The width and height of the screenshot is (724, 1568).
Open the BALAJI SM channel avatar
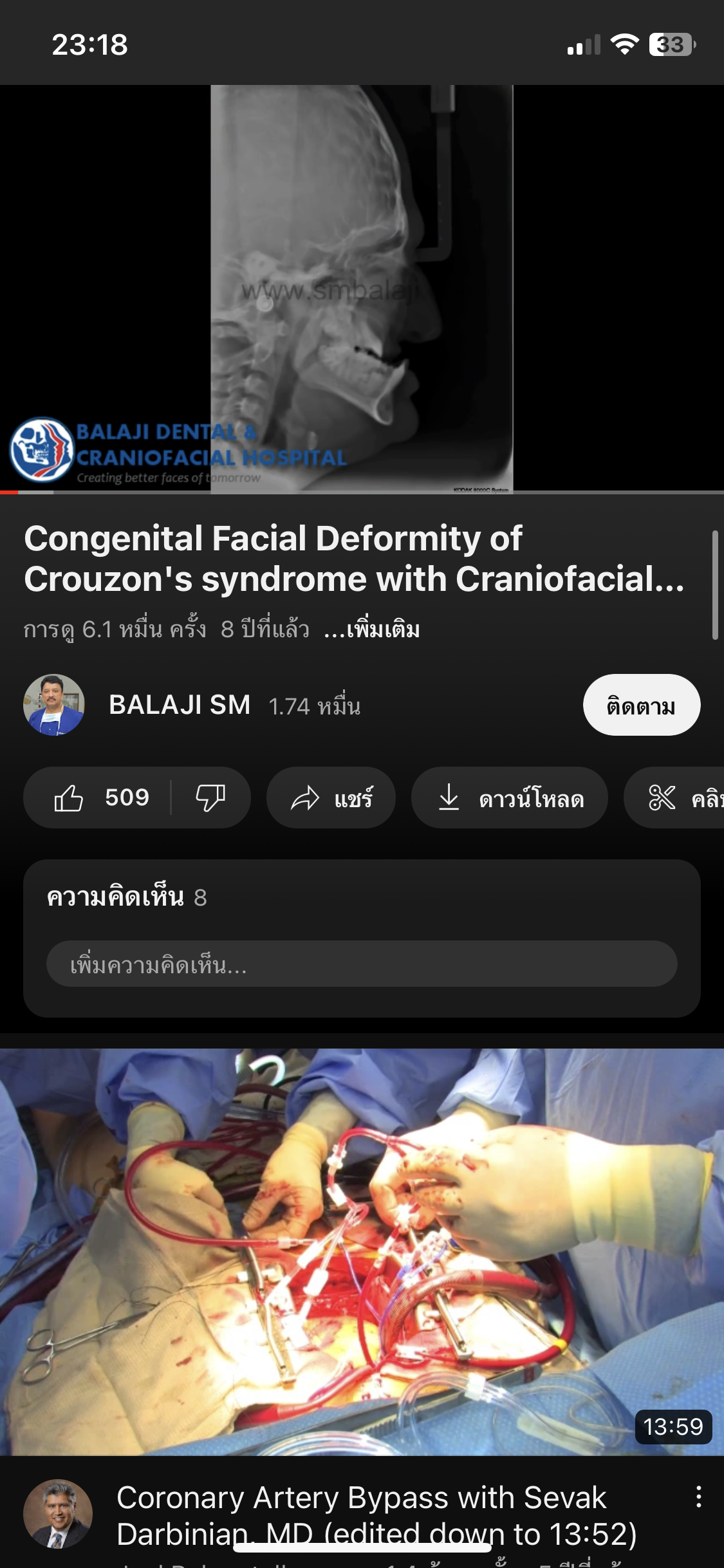point(57,705)
